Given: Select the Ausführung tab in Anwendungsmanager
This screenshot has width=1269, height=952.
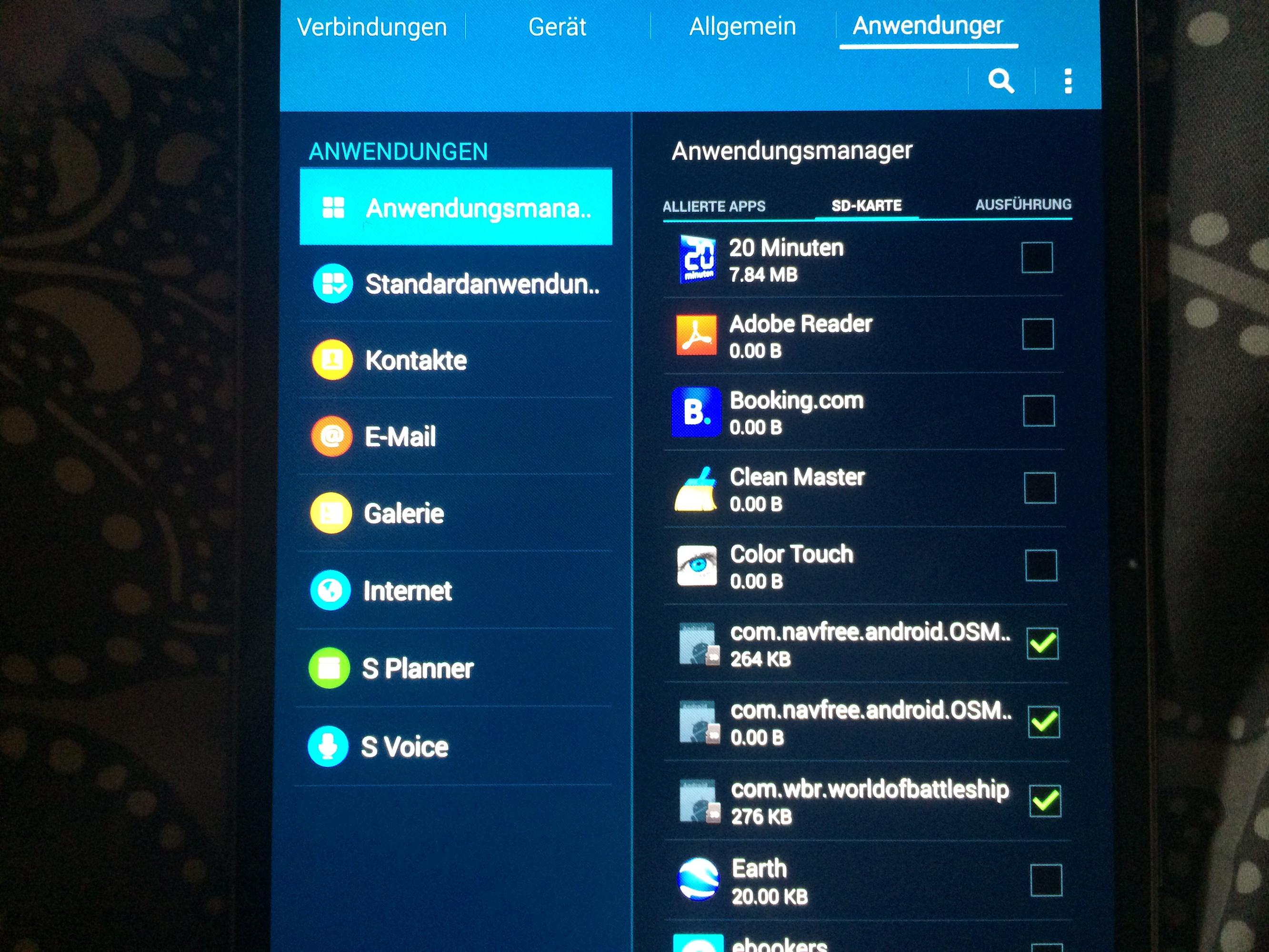Looking at the screenshot, I should [x=1023, y=204].
